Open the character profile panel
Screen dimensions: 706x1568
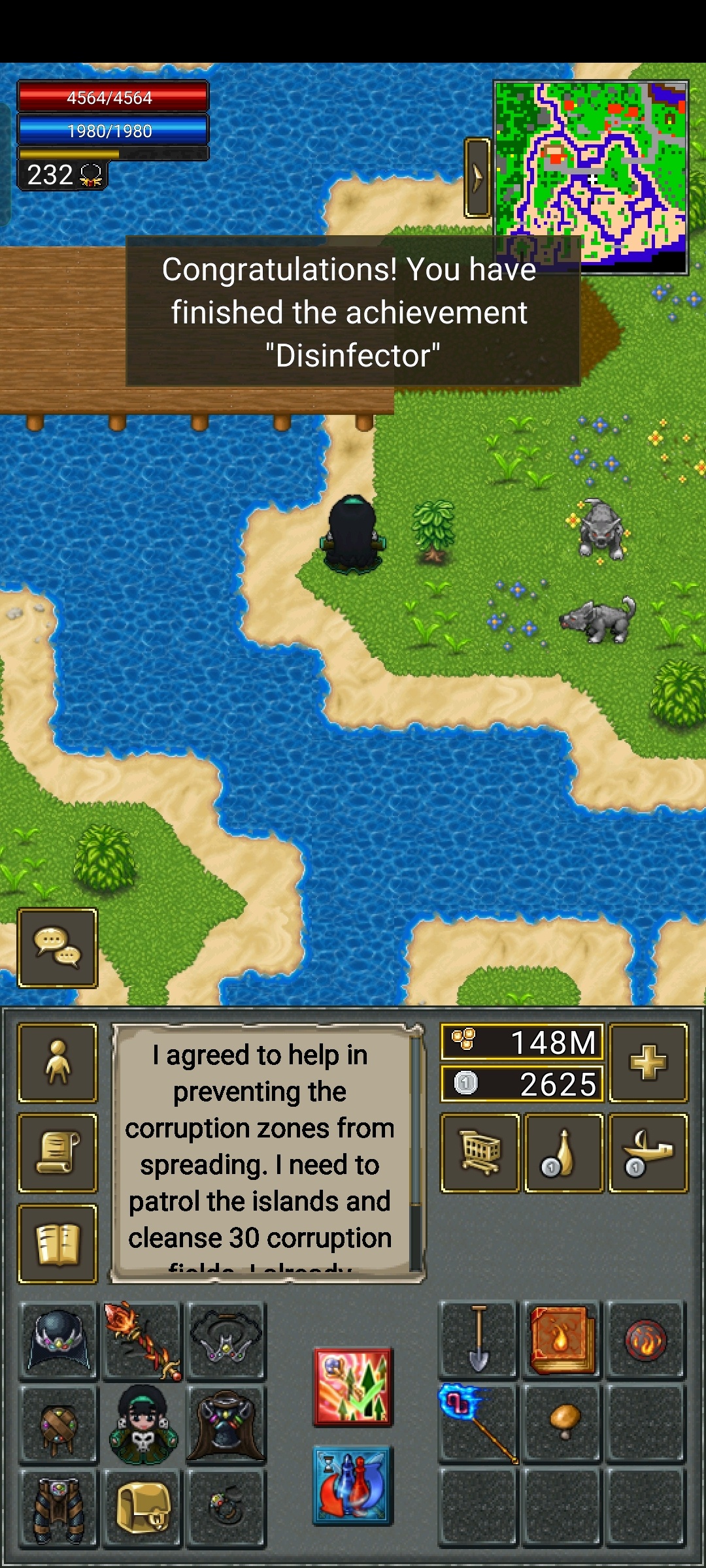[x=58, y=1062]
